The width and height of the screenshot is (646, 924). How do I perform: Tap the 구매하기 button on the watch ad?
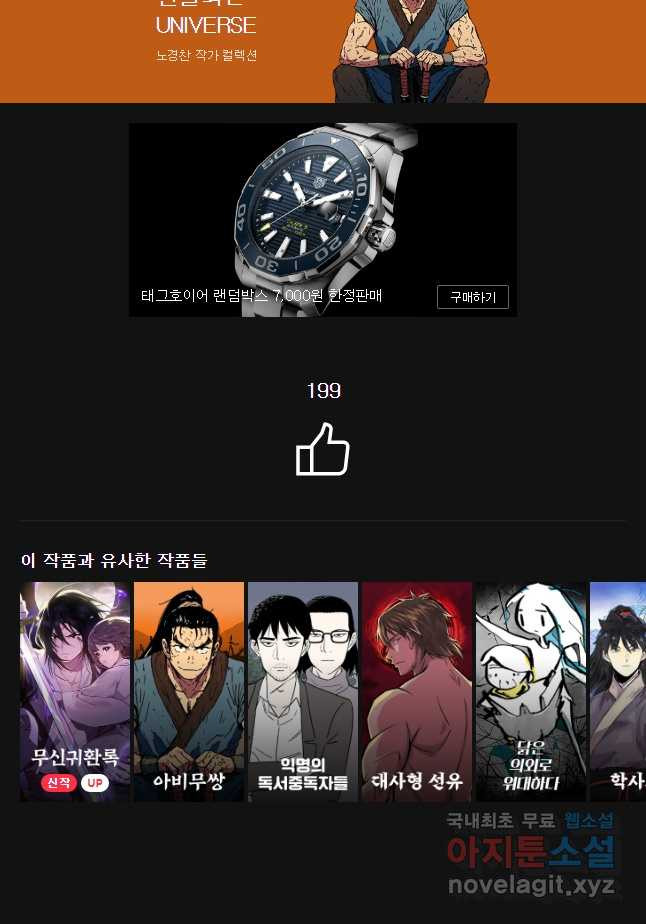[472, 297]
